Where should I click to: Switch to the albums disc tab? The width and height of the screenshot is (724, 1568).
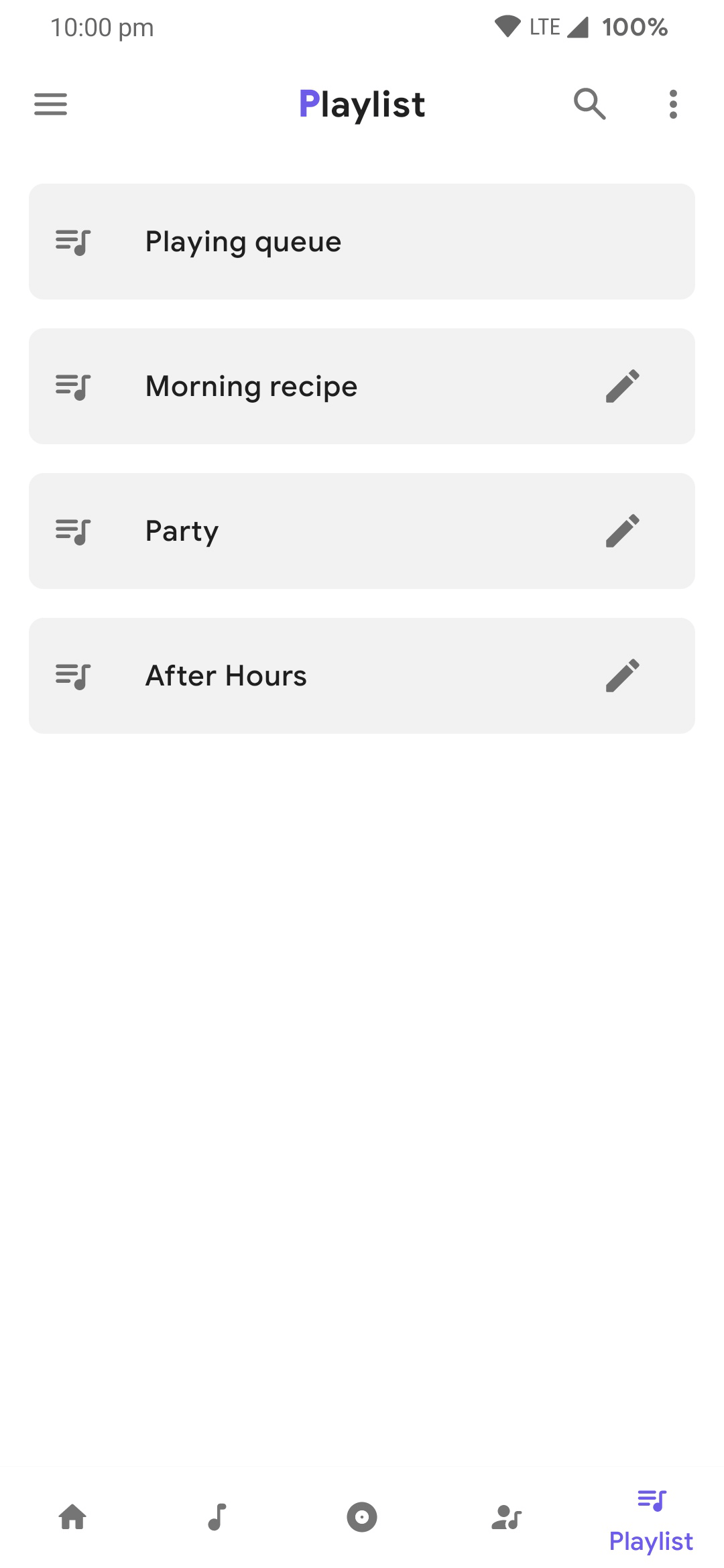pyautogui.click(x=362, y=1517)
